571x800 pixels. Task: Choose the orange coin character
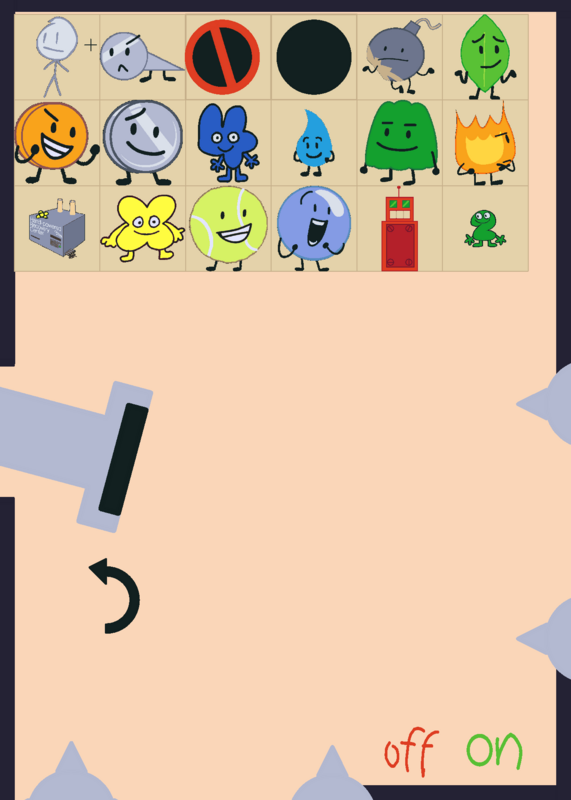tap(57, 142)
